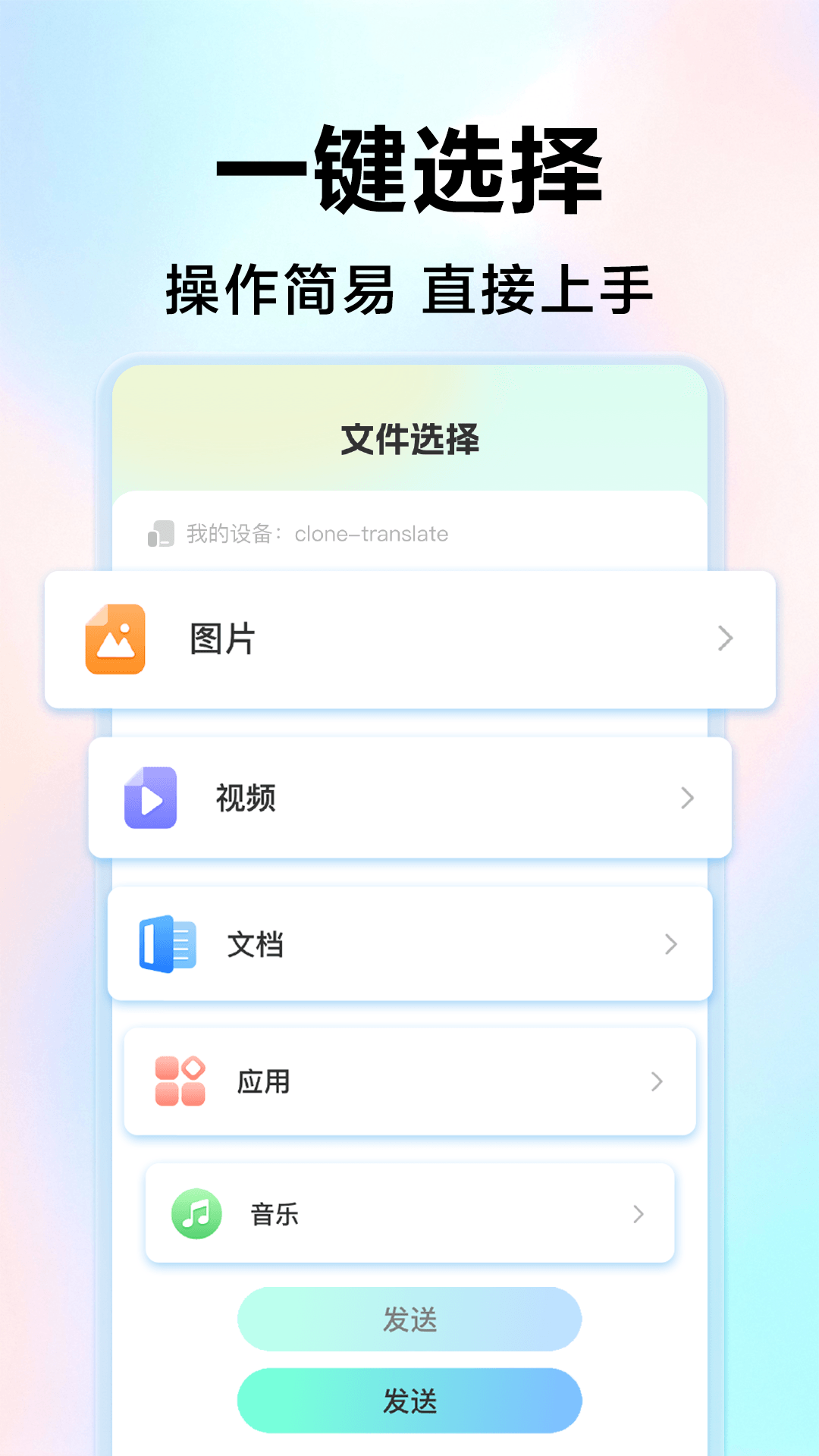
Task: Click the 文件选择 header title
Action: (409, 438)
